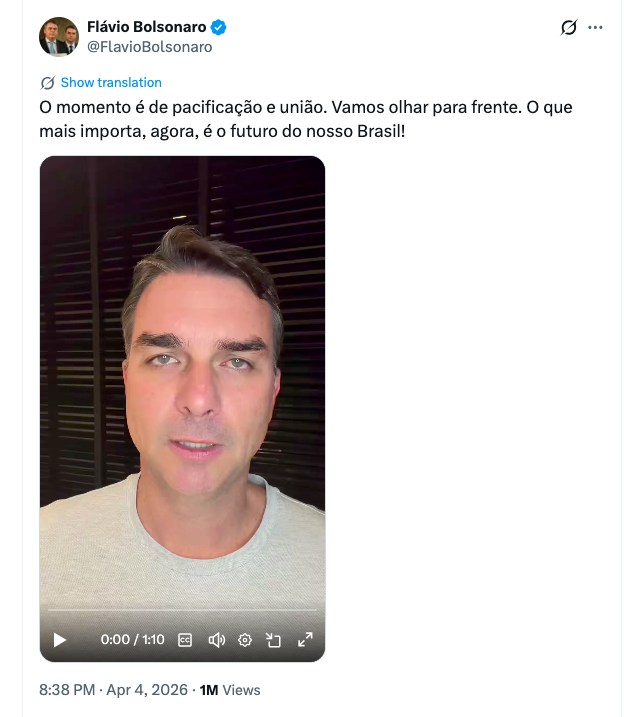Toggle closed captions on the video

(x=185, y=640)
